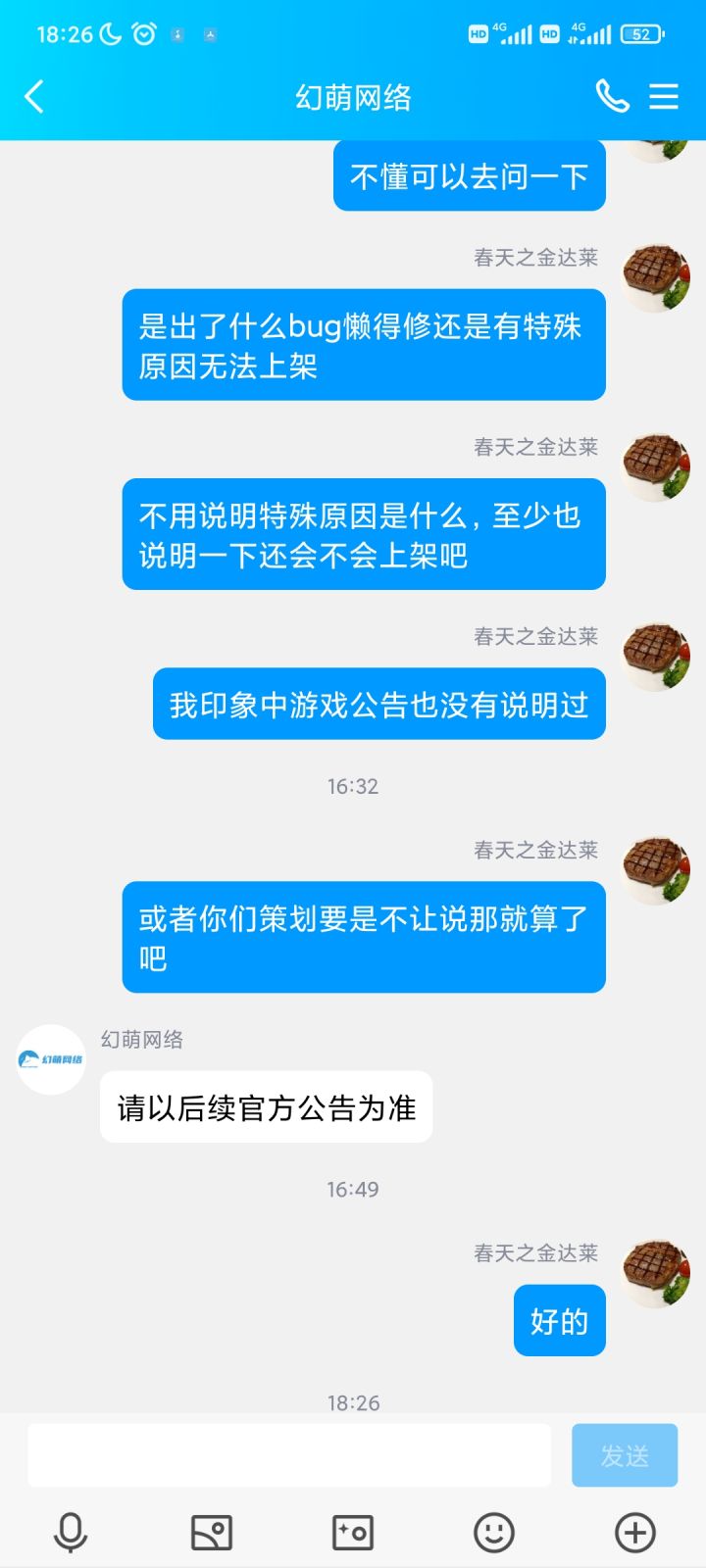The width and height of the screenshot is (706, 1568).
Task: Tap the chat title 幻萌网络
Action: pos(353,97)
